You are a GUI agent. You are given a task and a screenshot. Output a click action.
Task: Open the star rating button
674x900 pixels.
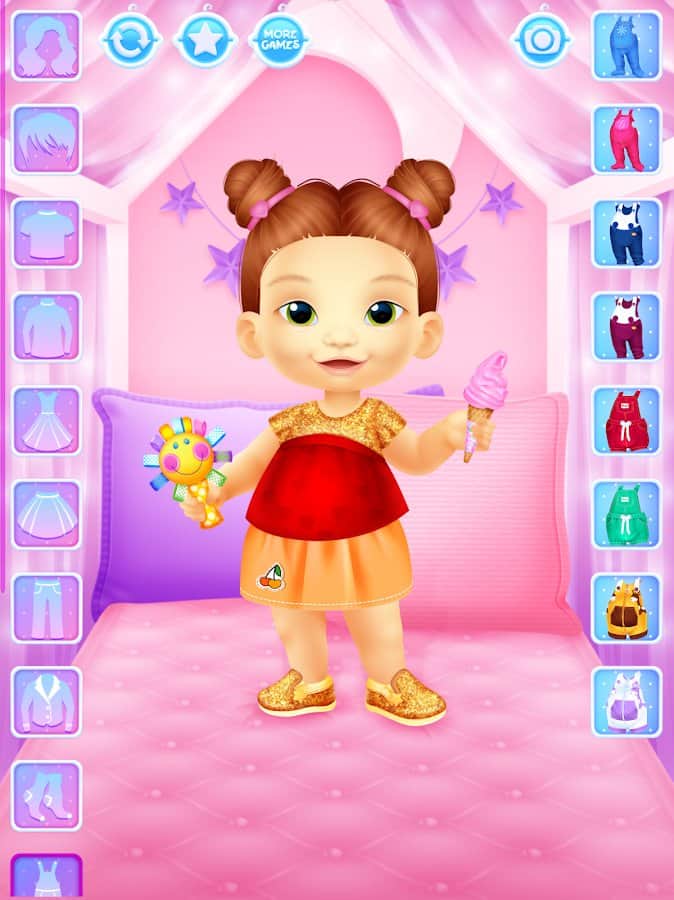(205, 40)
